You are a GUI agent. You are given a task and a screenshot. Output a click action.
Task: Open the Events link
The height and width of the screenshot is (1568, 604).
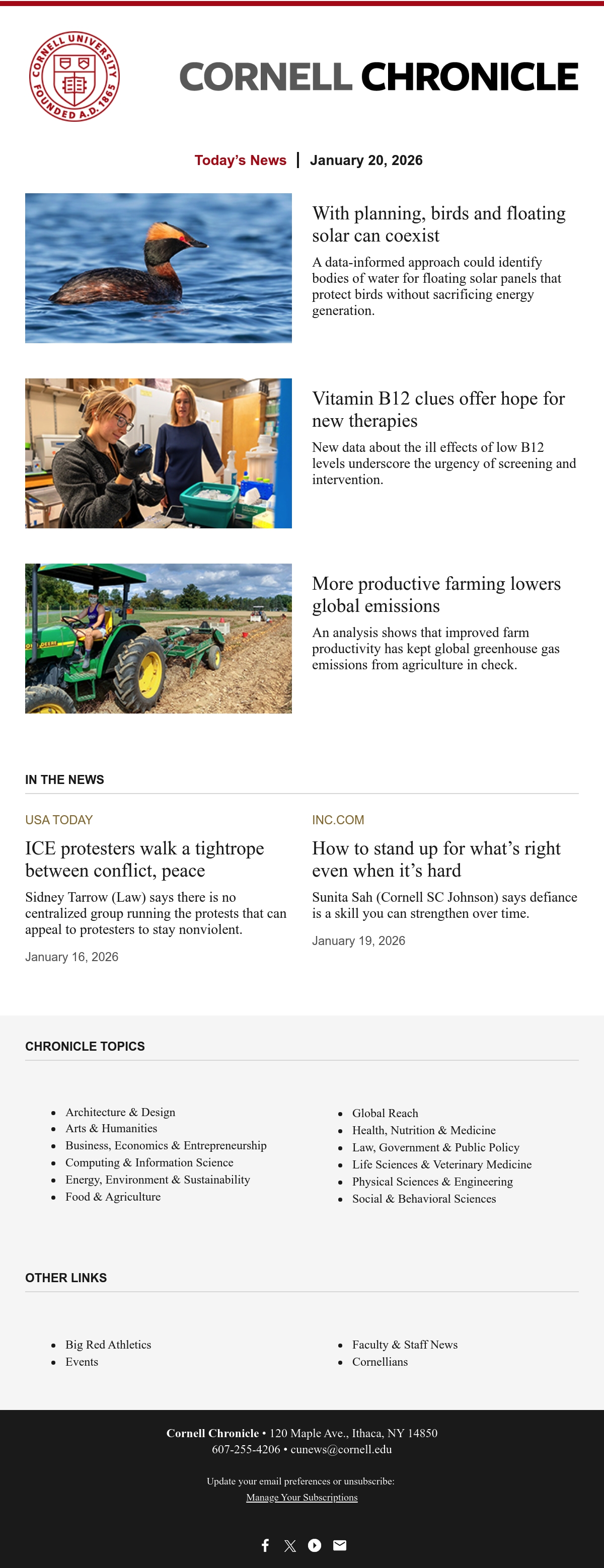[x=82, y=1361]
